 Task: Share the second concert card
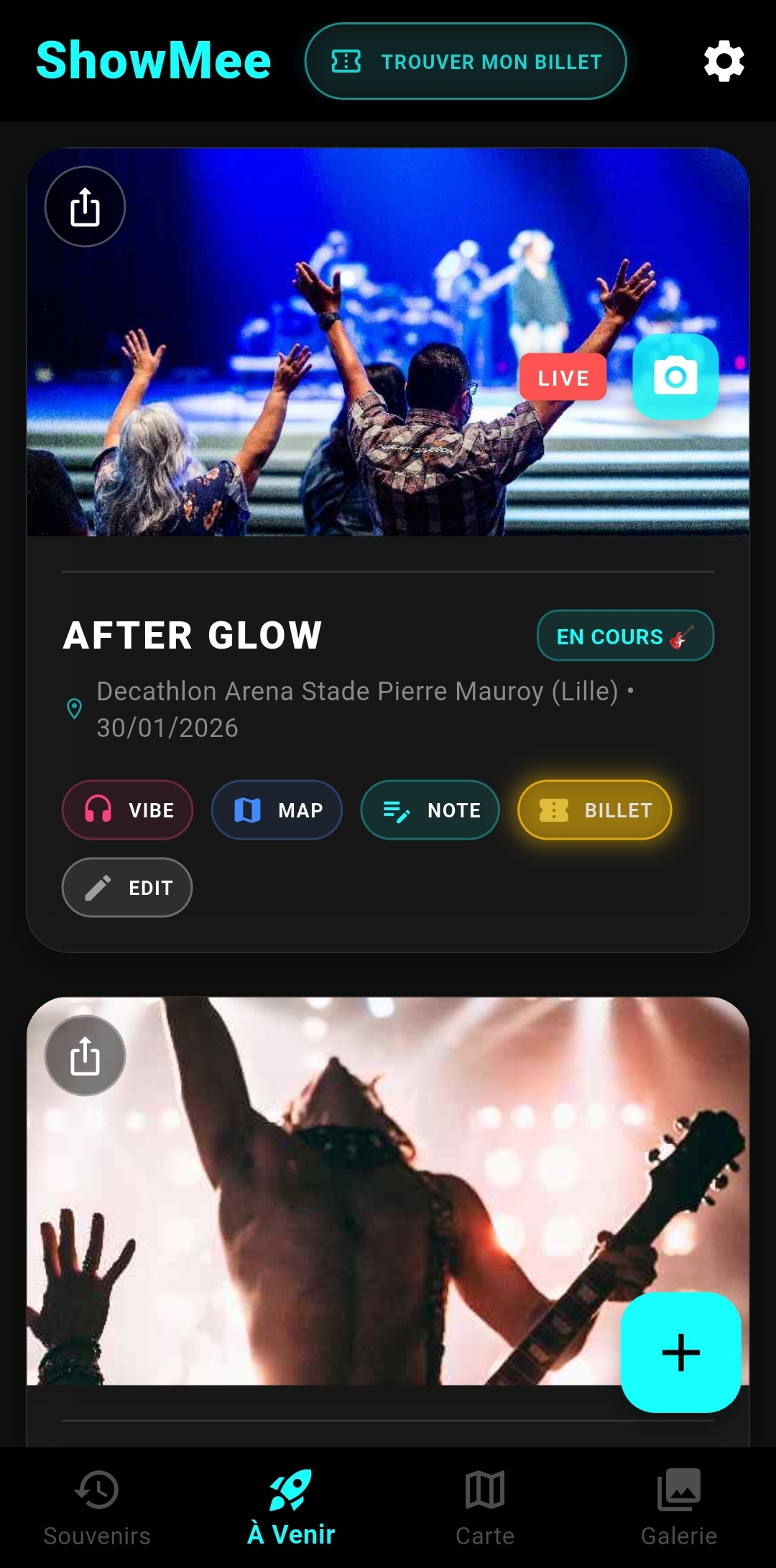(x=85, y=1056)
